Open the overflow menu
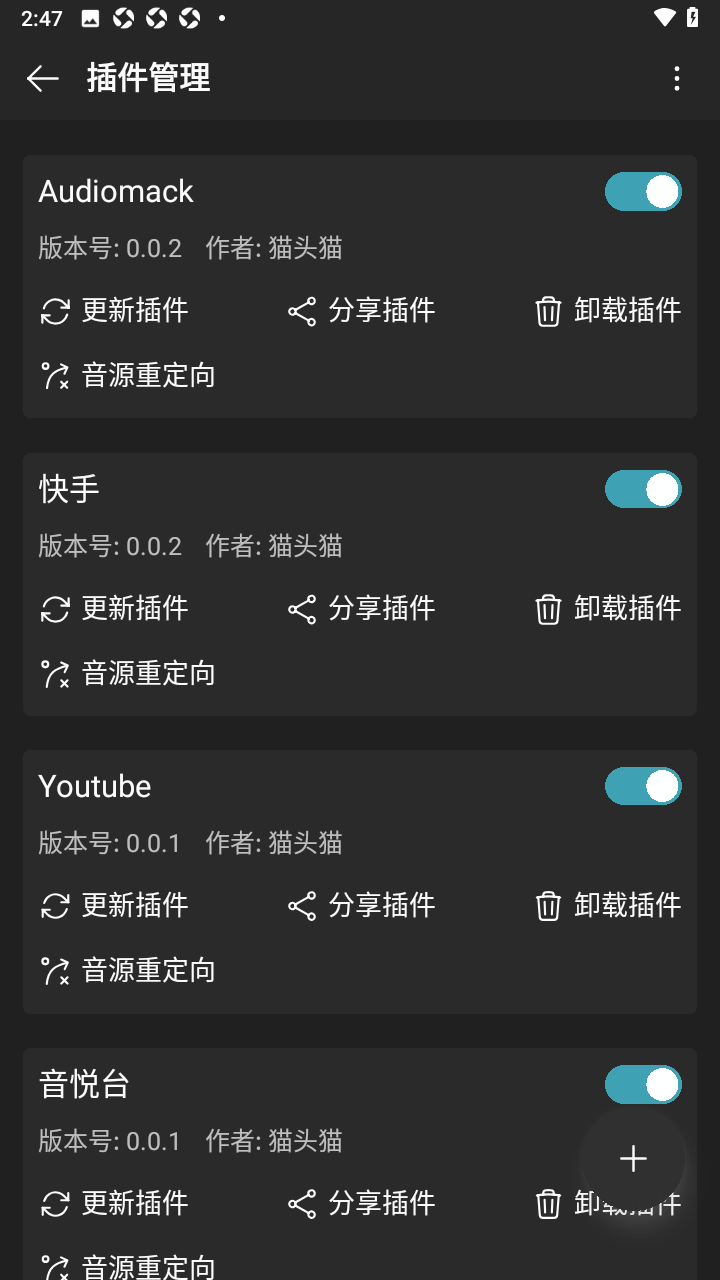Viewport: 720px width, 1280px height. (x=677, y=78)
